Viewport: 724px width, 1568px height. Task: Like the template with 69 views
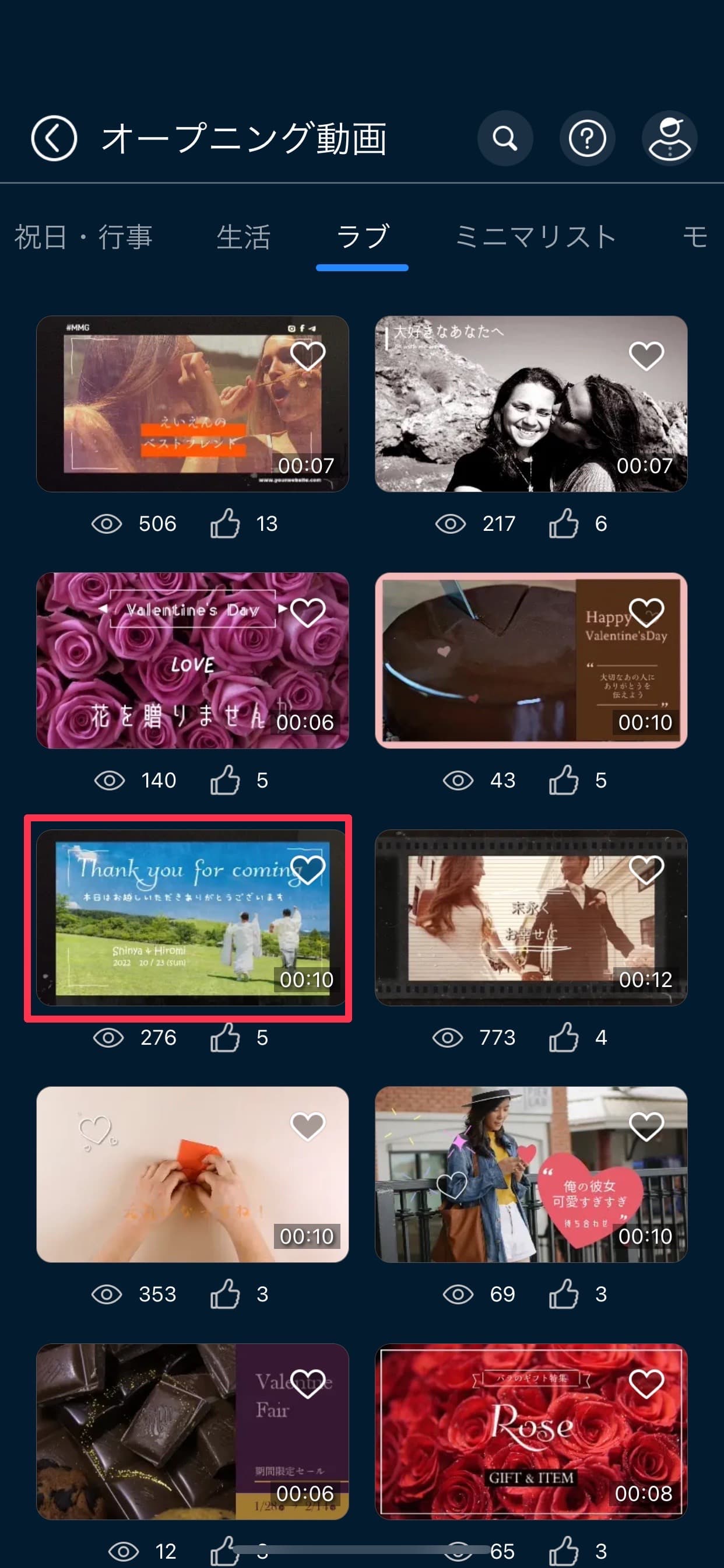point(564,1294)
